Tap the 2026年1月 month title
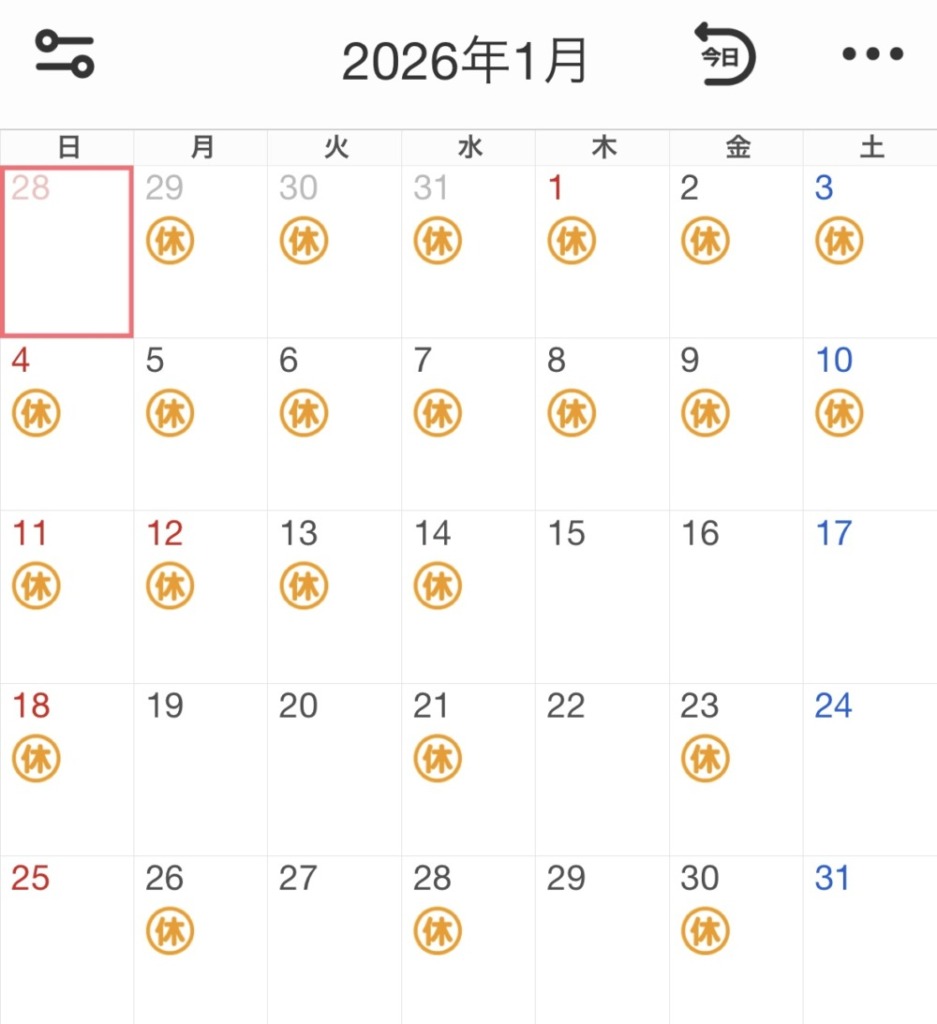Screen dimensions: 937x1024 pyautogui.click(x=465, y=62)
